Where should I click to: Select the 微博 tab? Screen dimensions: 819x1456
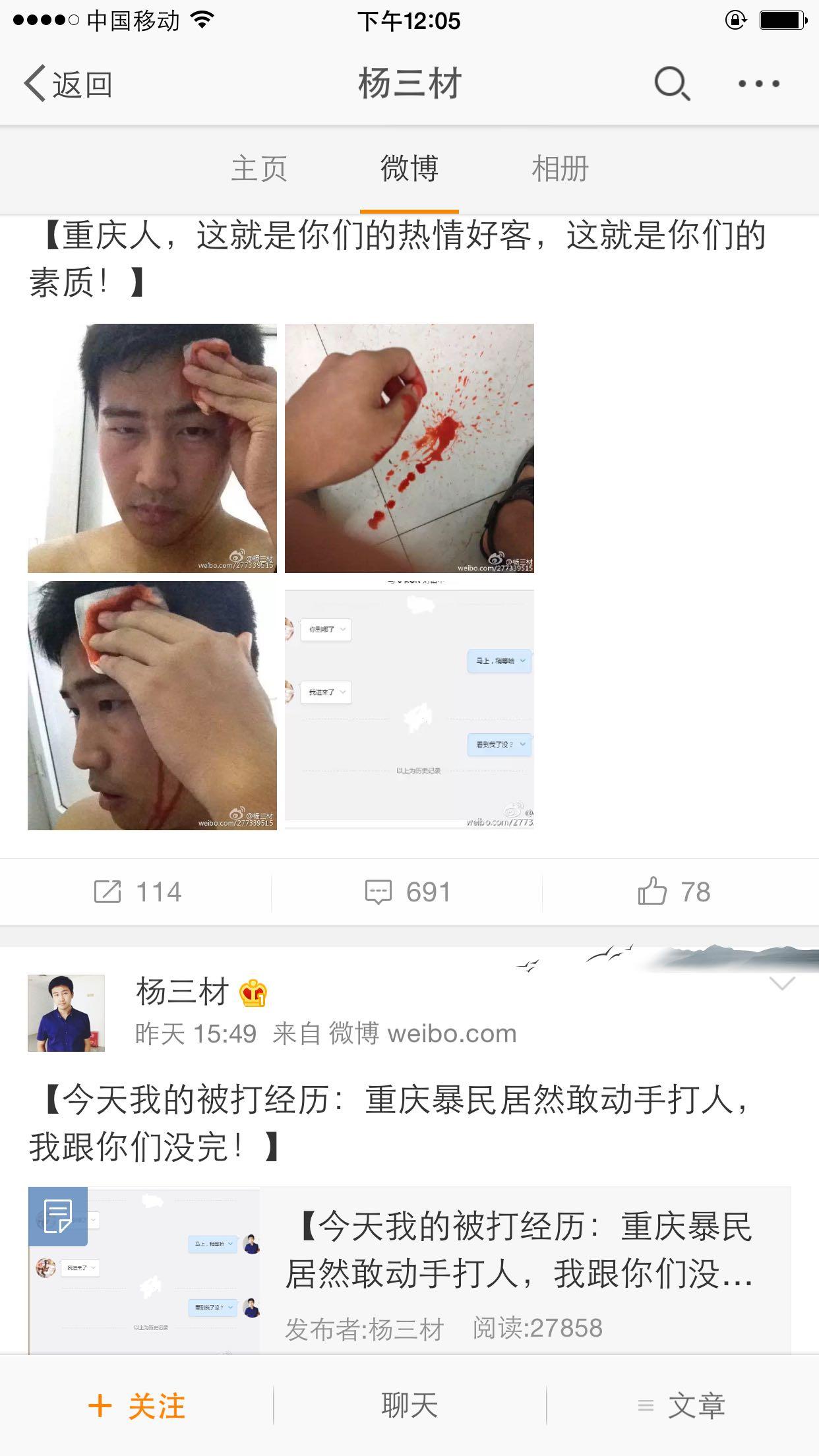point(409,169)
